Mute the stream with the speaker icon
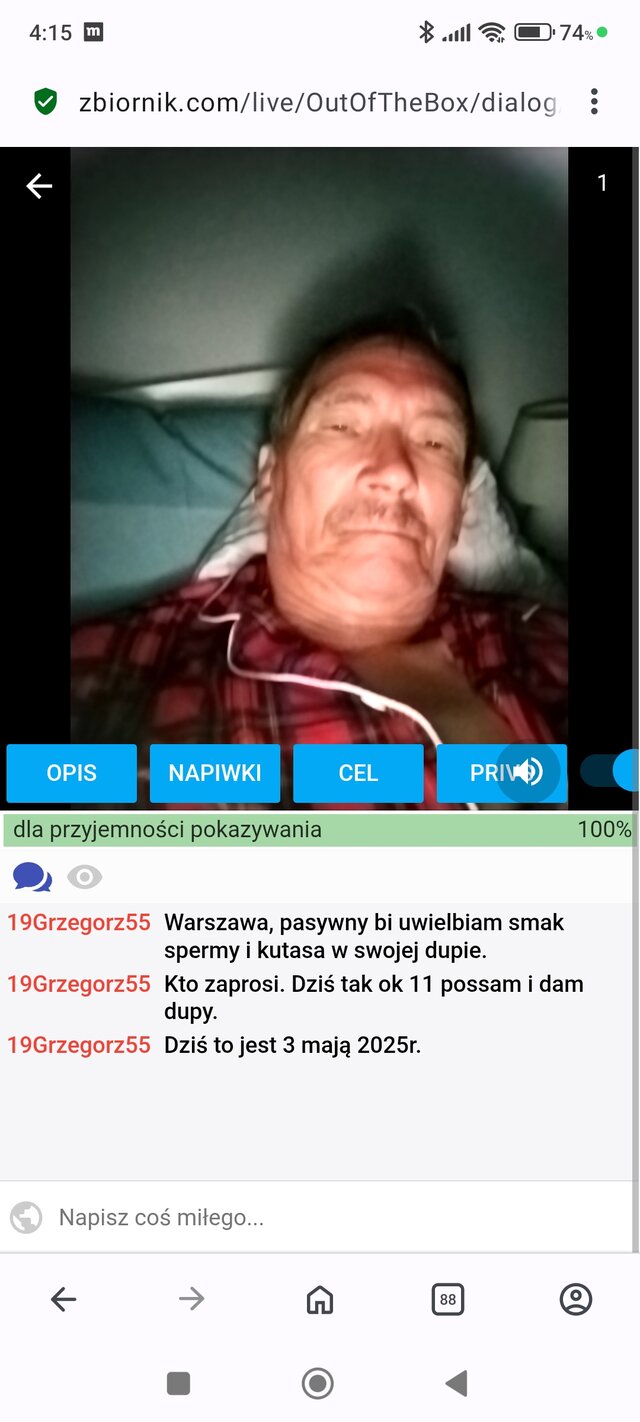This screenshot has height=1422, width=640. pyautogui.click(x=528, y=771)
